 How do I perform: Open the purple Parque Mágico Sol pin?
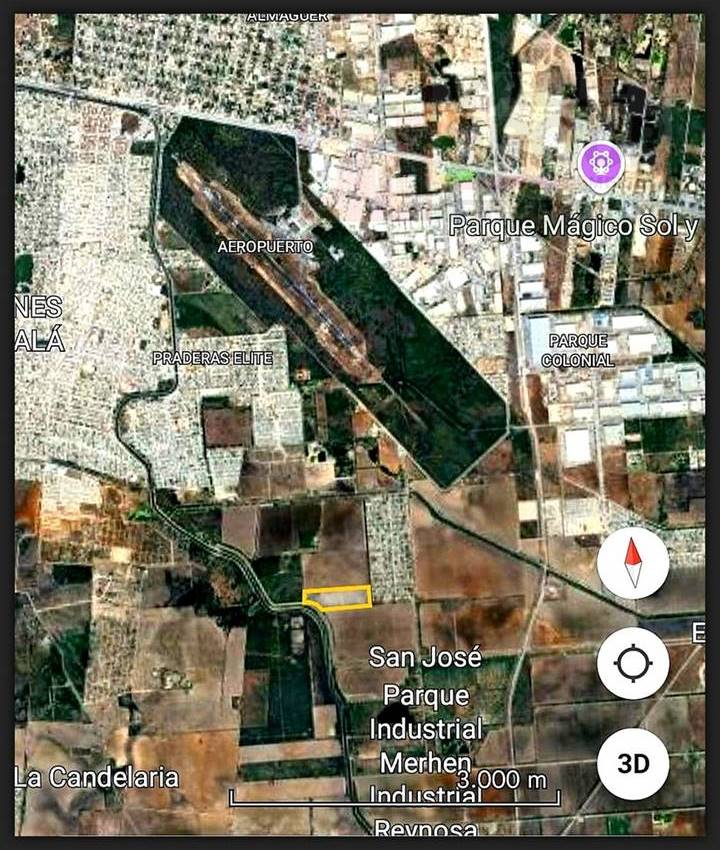point(601,164)
